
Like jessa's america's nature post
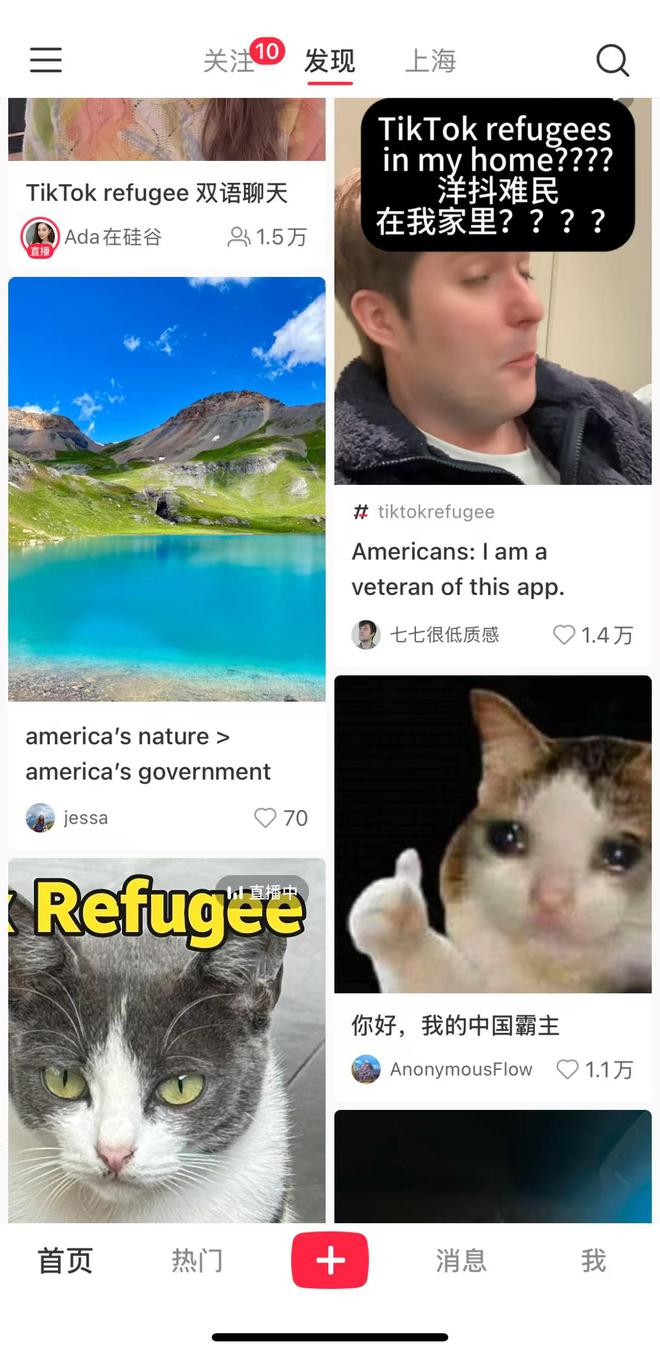(266, 818)
